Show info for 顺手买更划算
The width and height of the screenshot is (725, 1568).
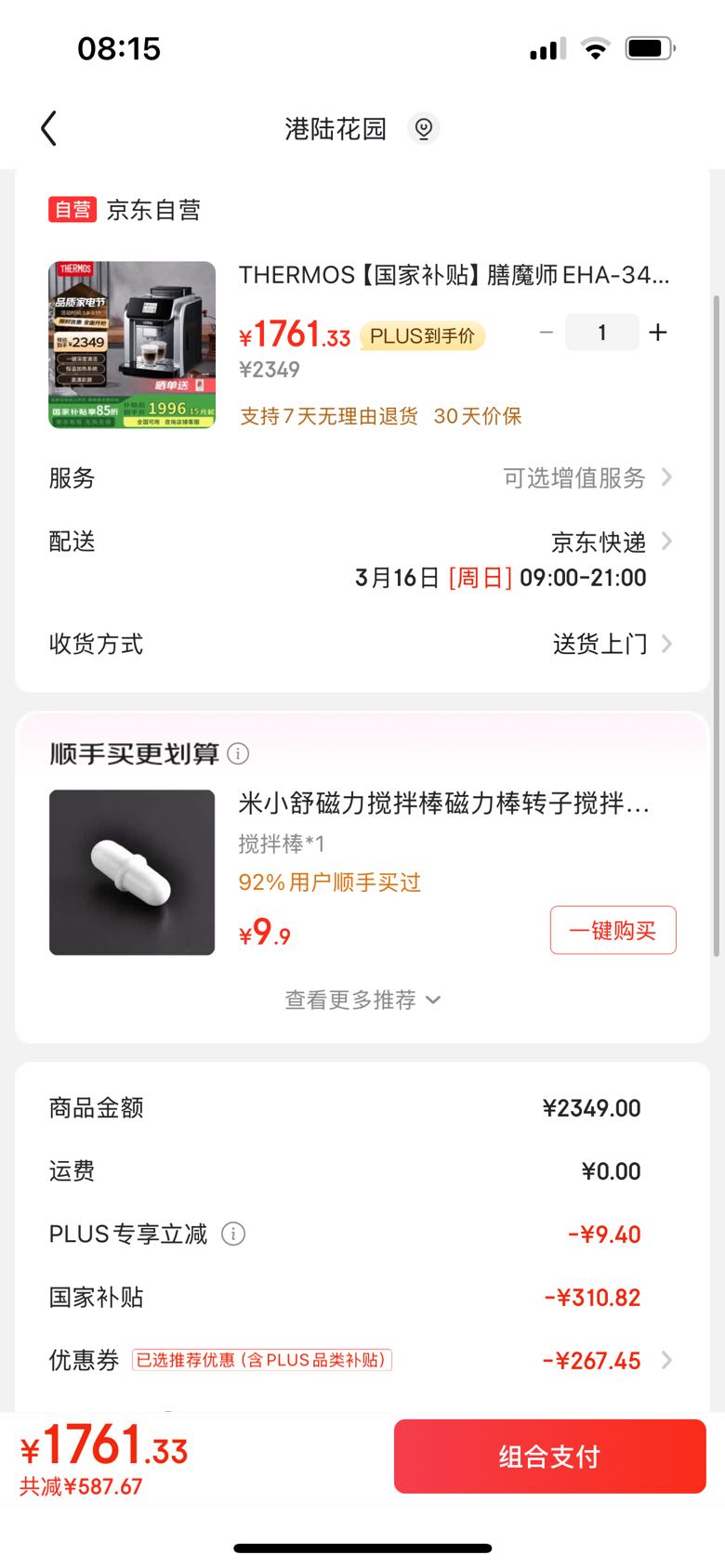pyautogui.click(x=238, y=753)
